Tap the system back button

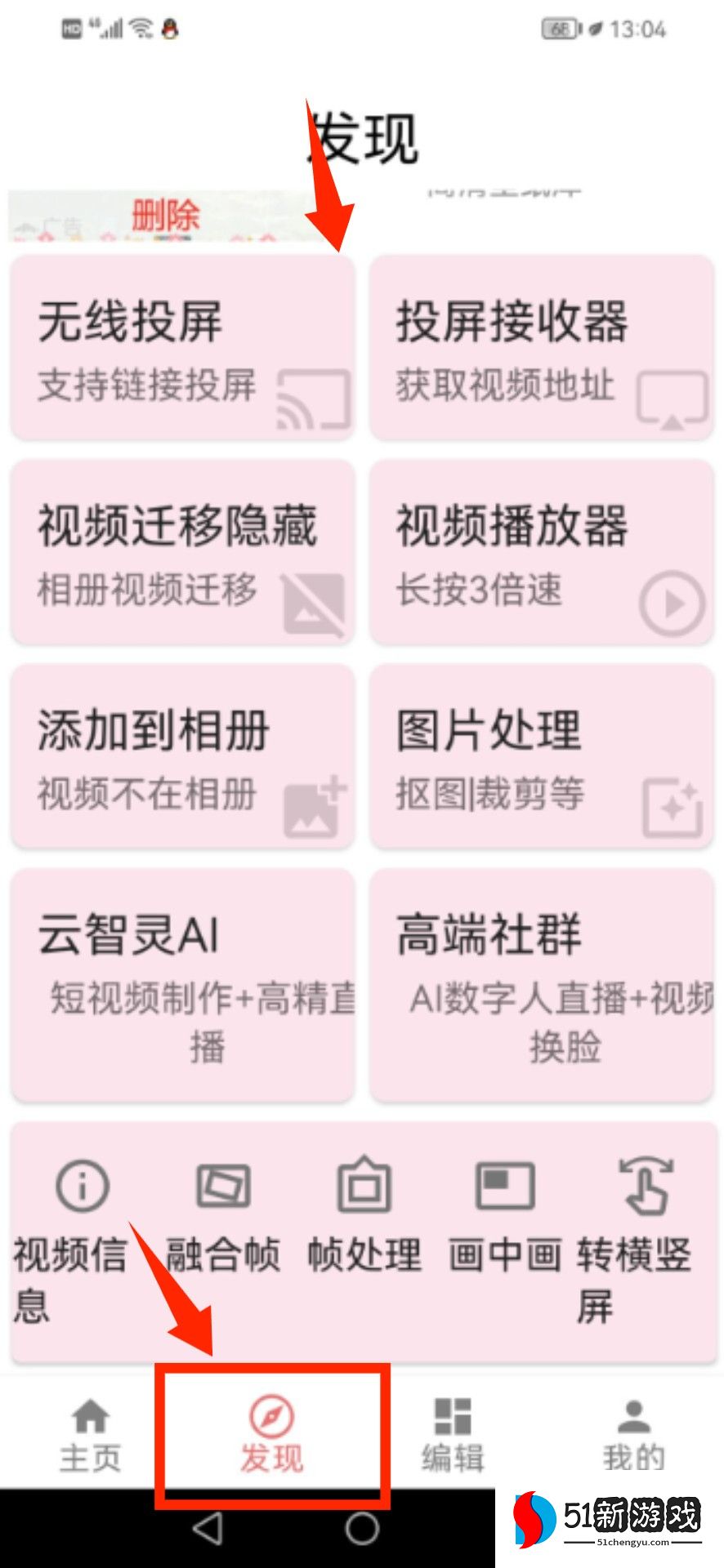pos(208,1529)
